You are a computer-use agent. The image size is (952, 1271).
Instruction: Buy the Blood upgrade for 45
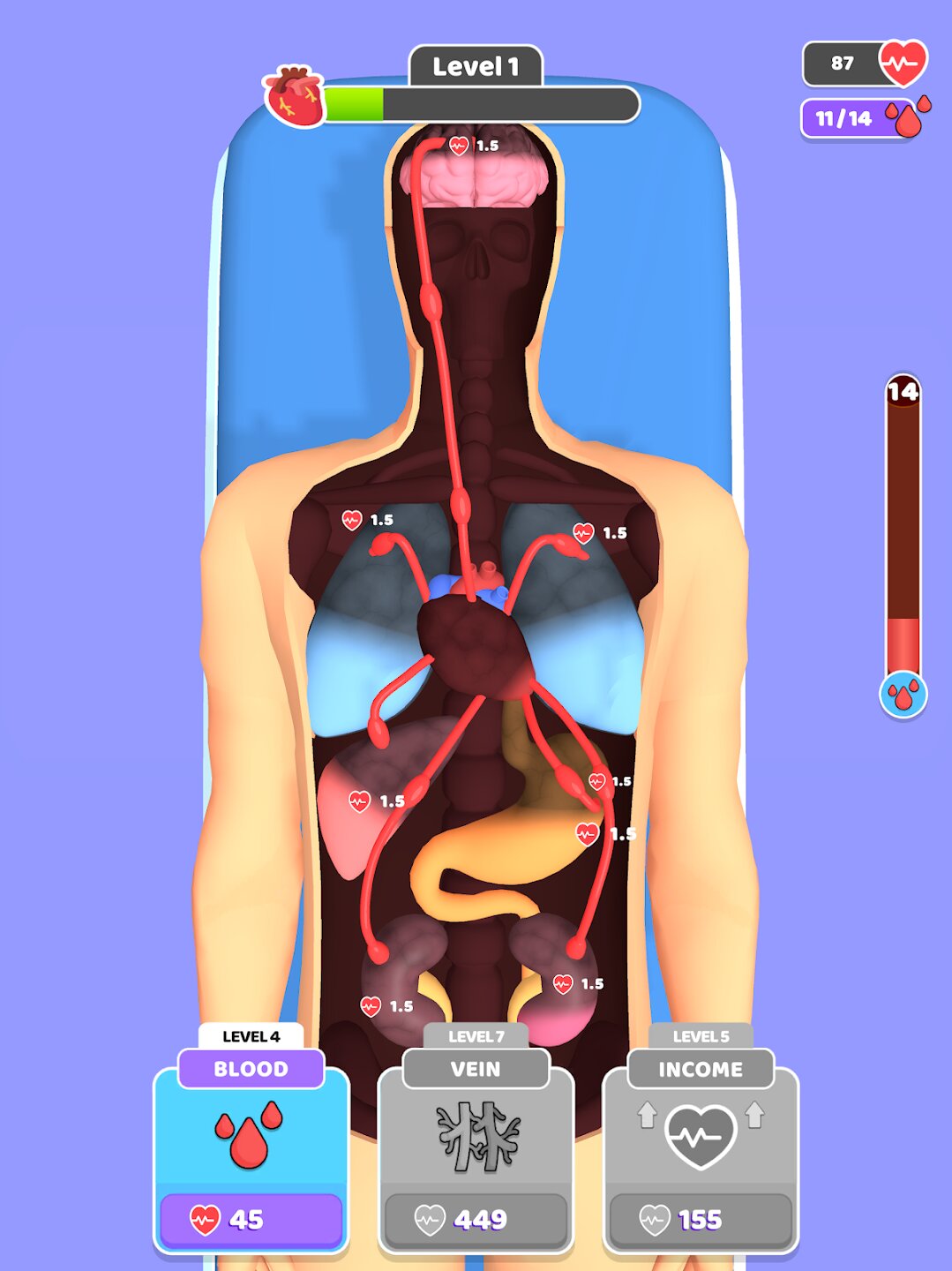click(251, 1219)
